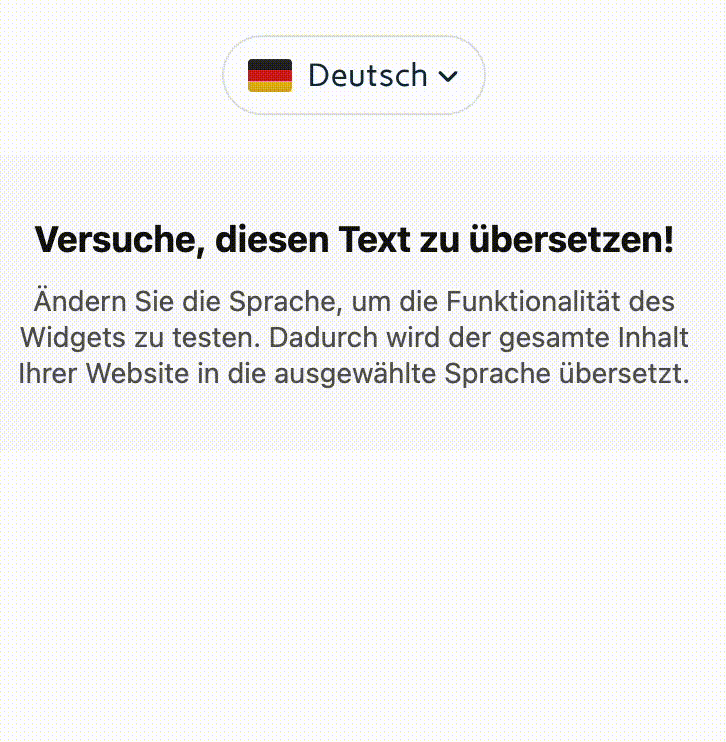726x742 pixels.
Task: Open the Deutsch language dropdown
Action: pyautogui.click(x=353, y=75)
